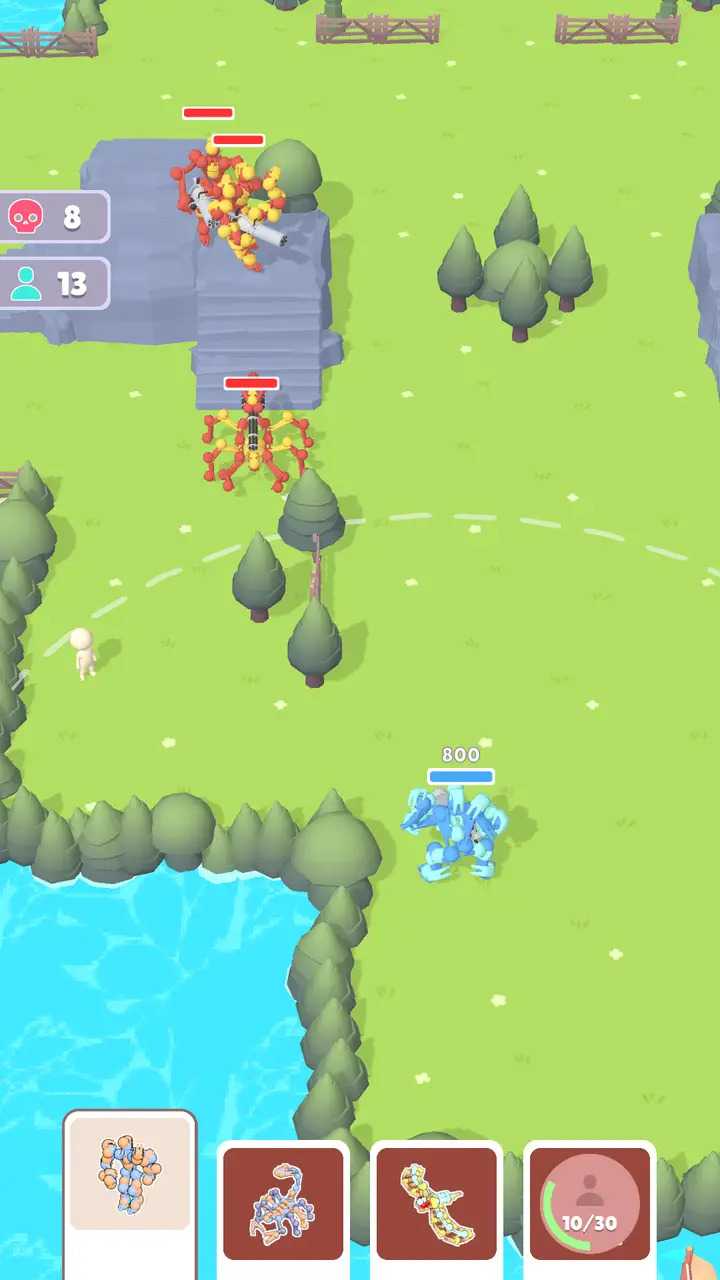Pick the centipede creature card
The image size is (720, 1280).
coord(437,1204)
